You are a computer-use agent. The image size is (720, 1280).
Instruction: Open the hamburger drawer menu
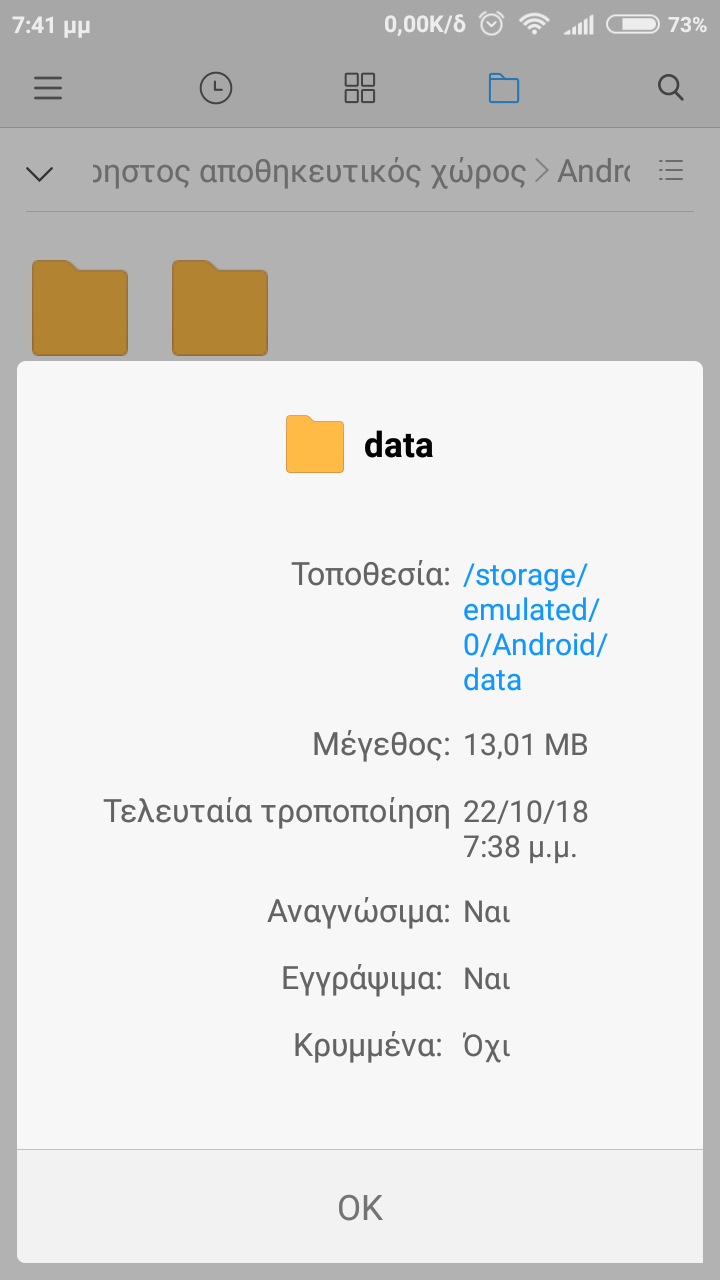(x=48, y=88)
